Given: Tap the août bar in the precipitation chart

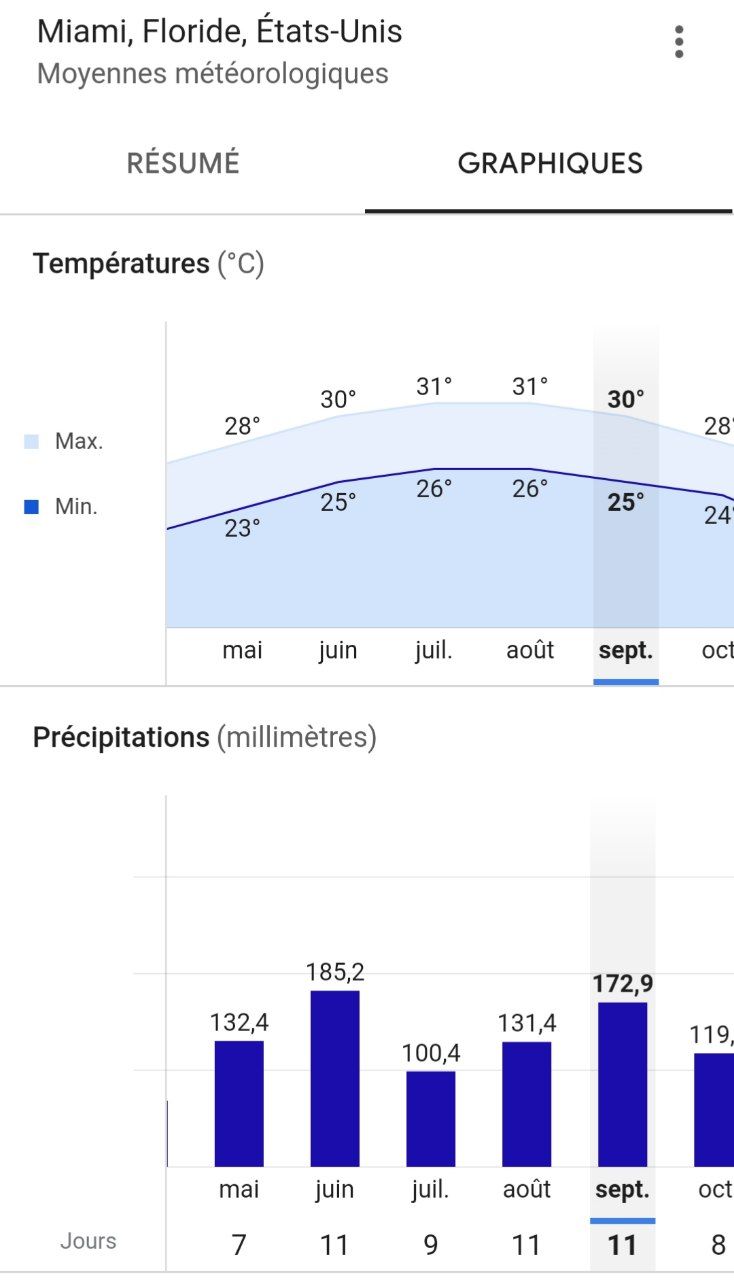Looking at the screenshot, I should coord(527,1103).
